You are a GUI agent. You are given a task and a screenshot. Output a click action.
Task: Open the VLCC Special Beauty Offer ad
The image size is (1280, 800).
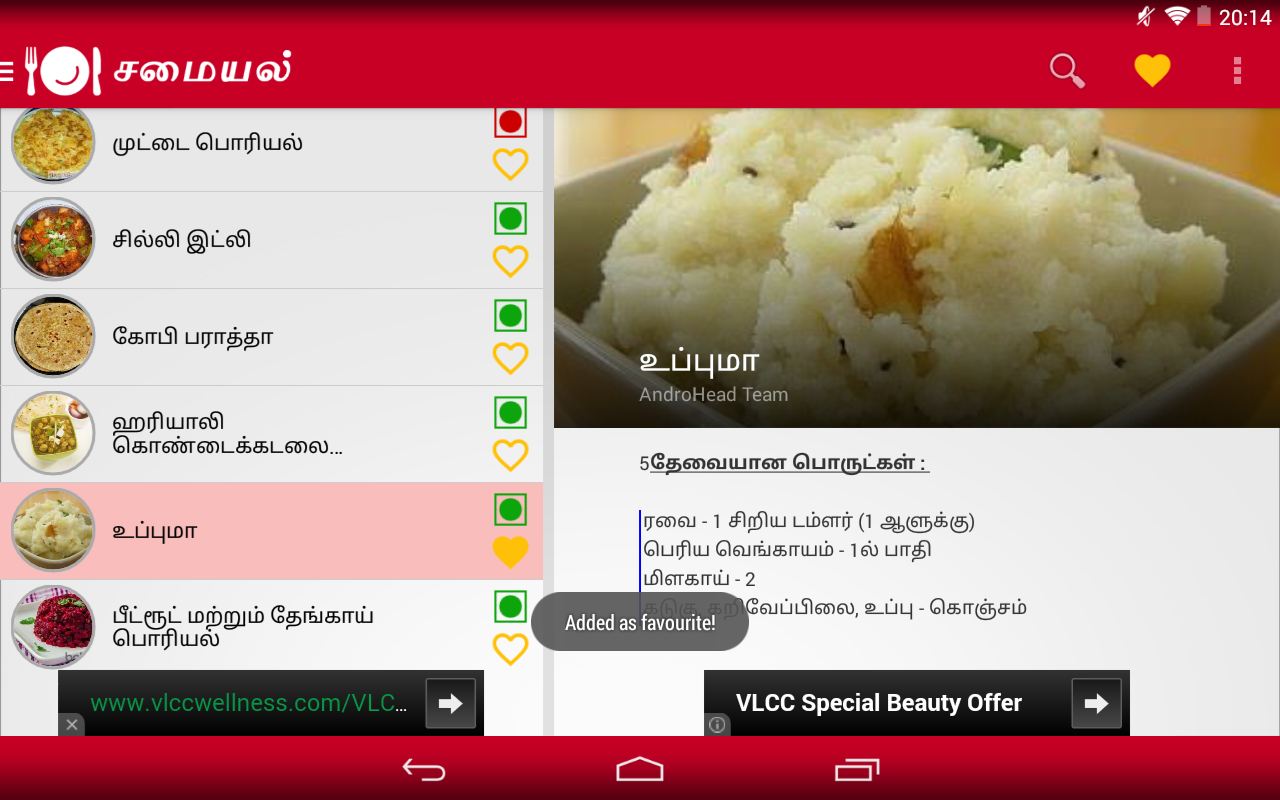(879, 703)
